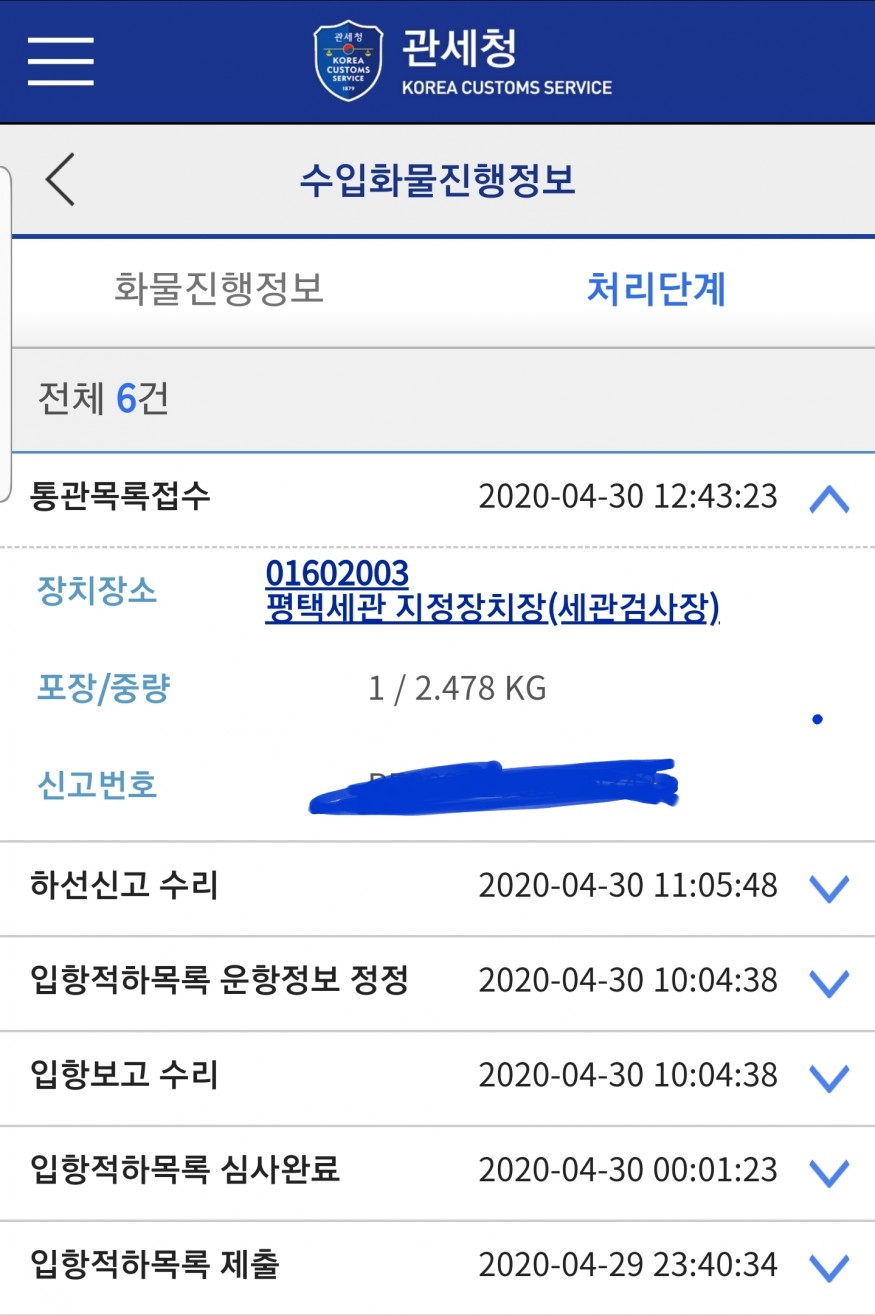Open the hamburger drawer menu
Image resolution: width=875 pixels, height=1315 pixels.
(x=60, y=61)
